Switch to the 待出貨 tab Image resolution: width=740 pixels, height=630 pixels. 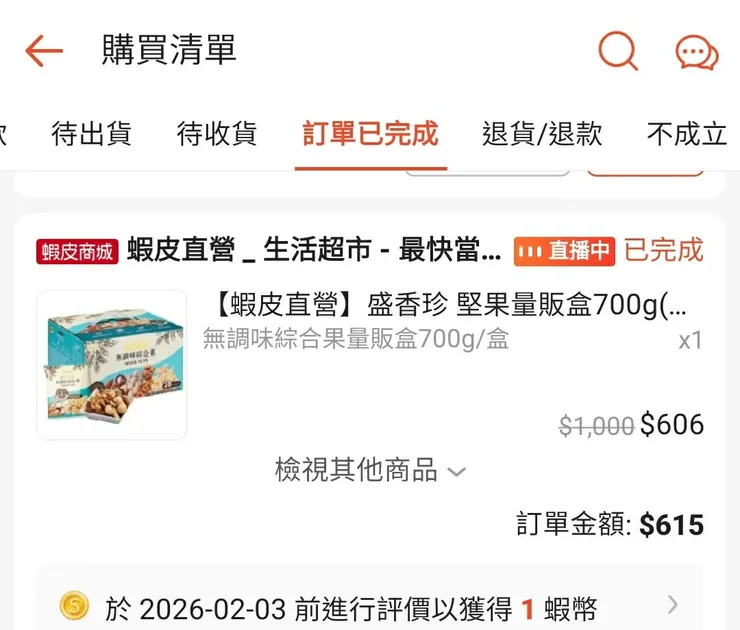click(92, 134)
